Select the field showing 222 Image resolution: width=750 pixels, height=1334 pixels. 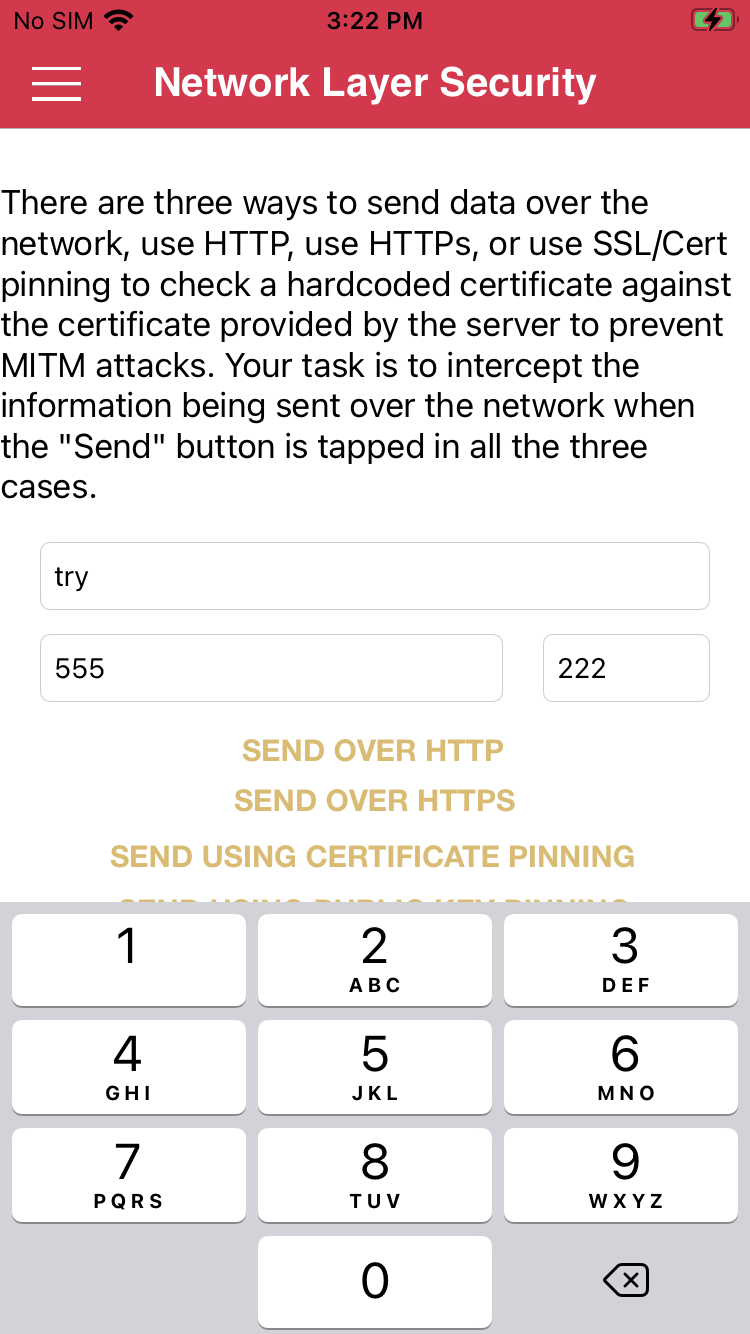click(625, 668)
